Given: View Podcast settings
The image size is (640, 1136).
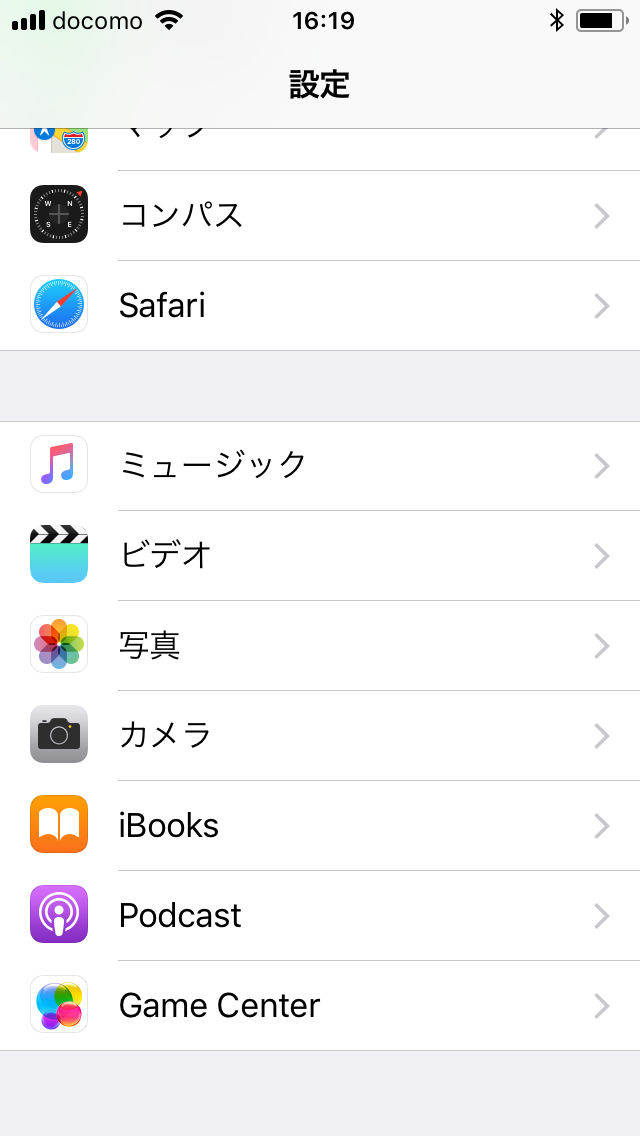Looking at the screenshot, I should (320, 915).
